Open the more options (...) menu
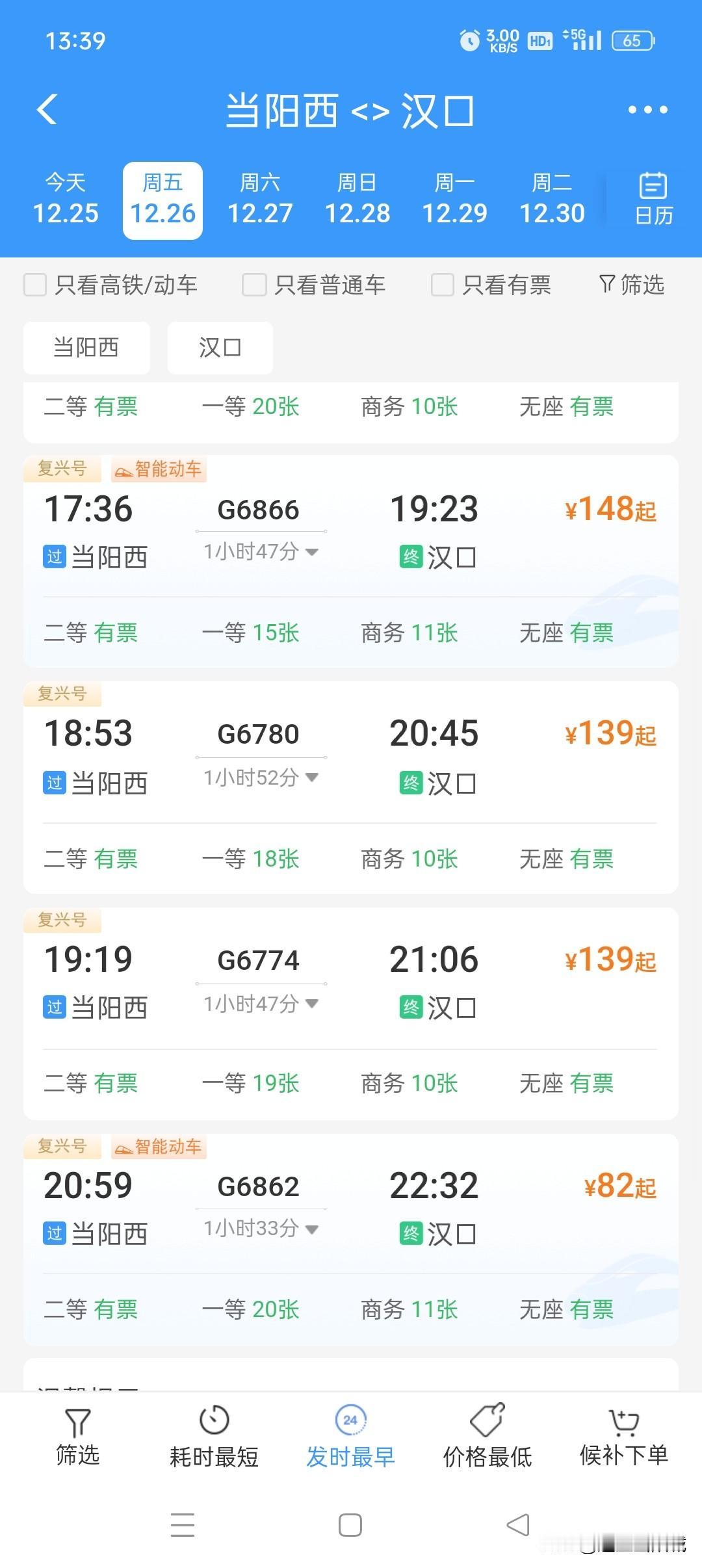 pyautogui.click(x=648, y=109)
